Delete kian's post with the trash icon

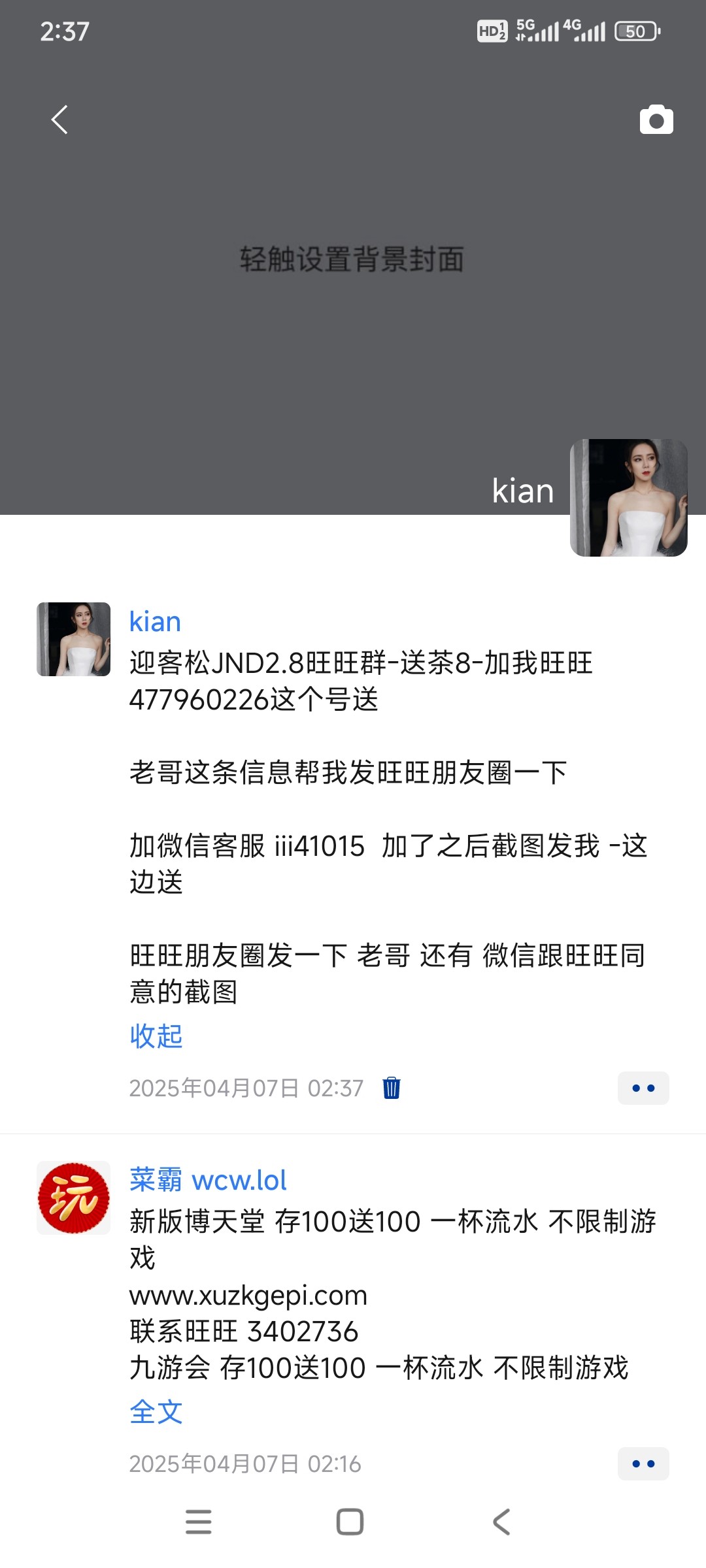pyautogui.click(x=392, y=1088)
